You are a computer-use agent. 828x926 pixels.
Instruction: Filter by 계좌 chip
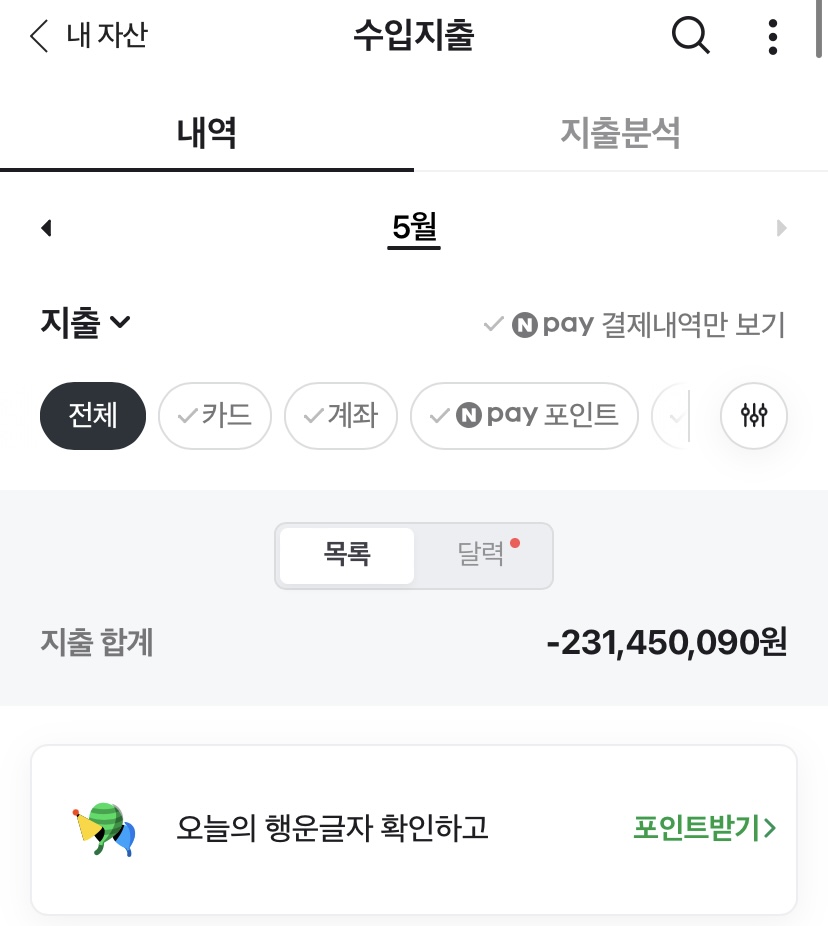[x=341, y=416]
